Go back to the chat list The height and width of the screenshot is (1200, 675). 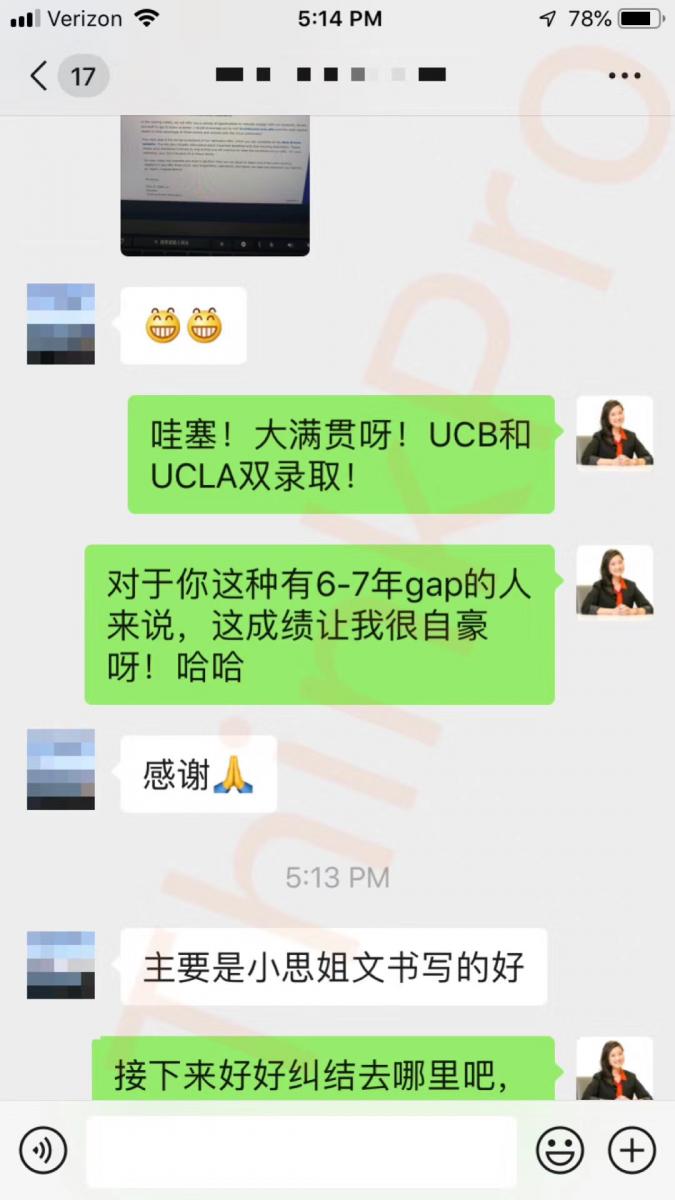pos(40,76)
